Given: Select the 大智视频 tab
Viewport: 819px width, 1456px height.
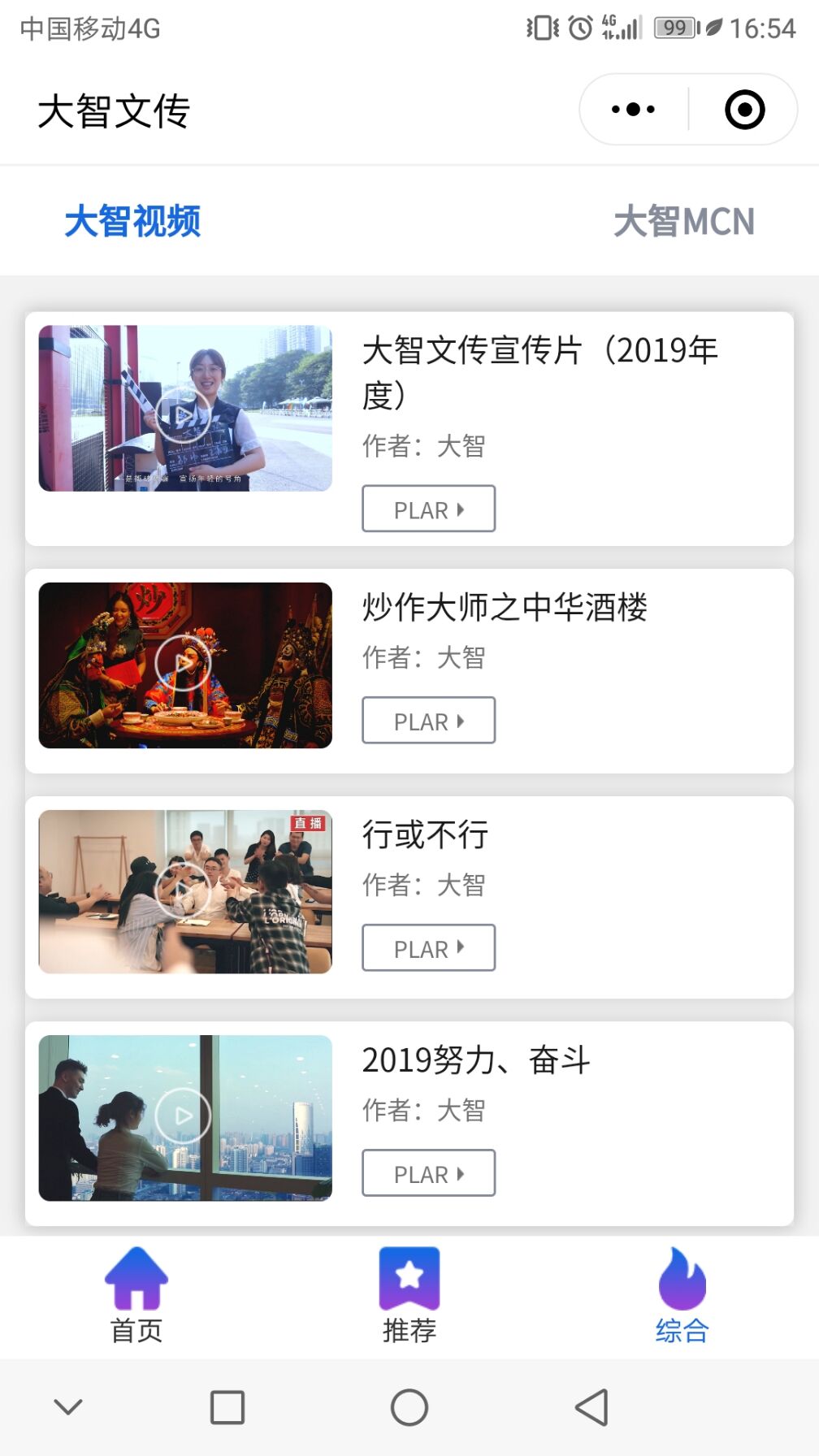Looking at the screenshot, I should (x=134, y=222).
